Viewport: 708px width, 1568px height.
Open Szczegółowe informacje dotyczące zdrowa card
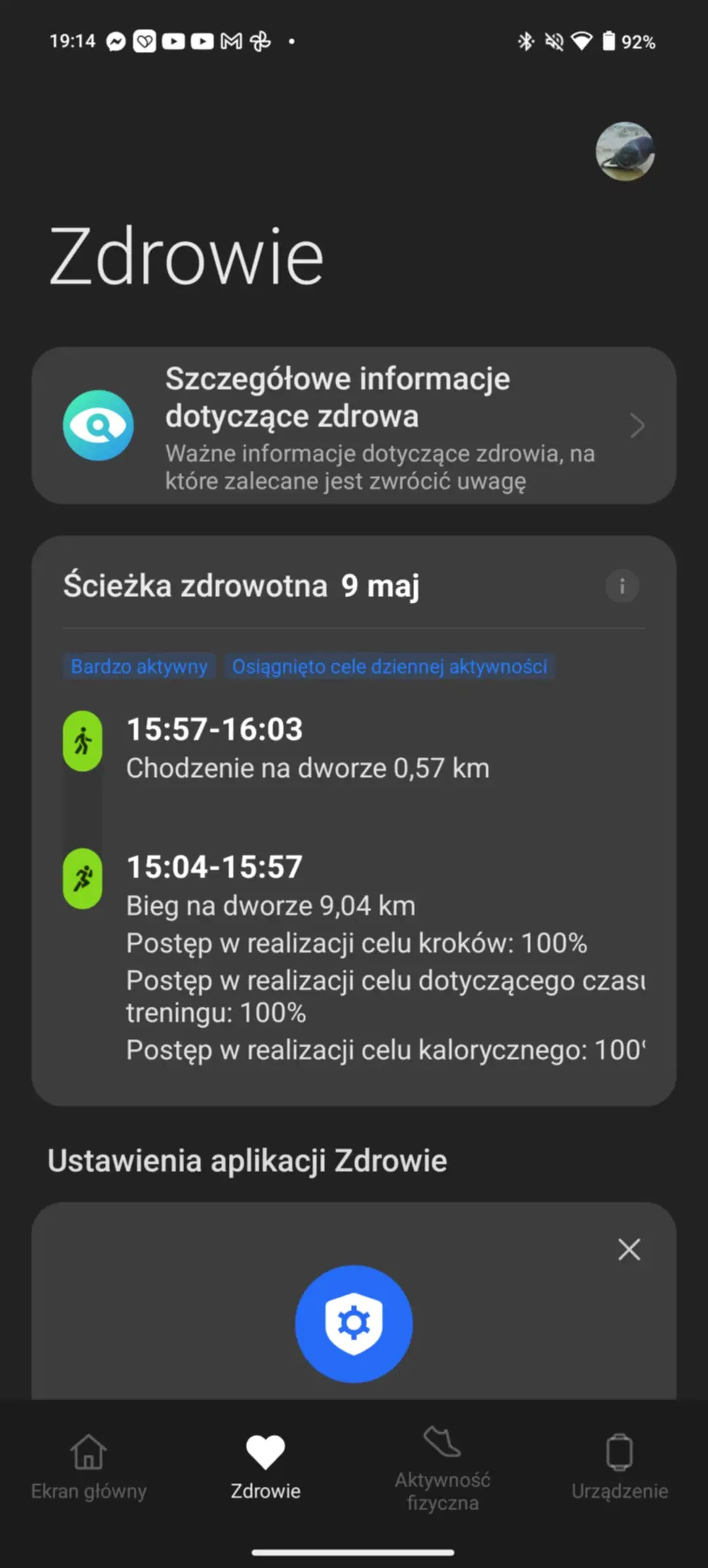pos(354,426)
